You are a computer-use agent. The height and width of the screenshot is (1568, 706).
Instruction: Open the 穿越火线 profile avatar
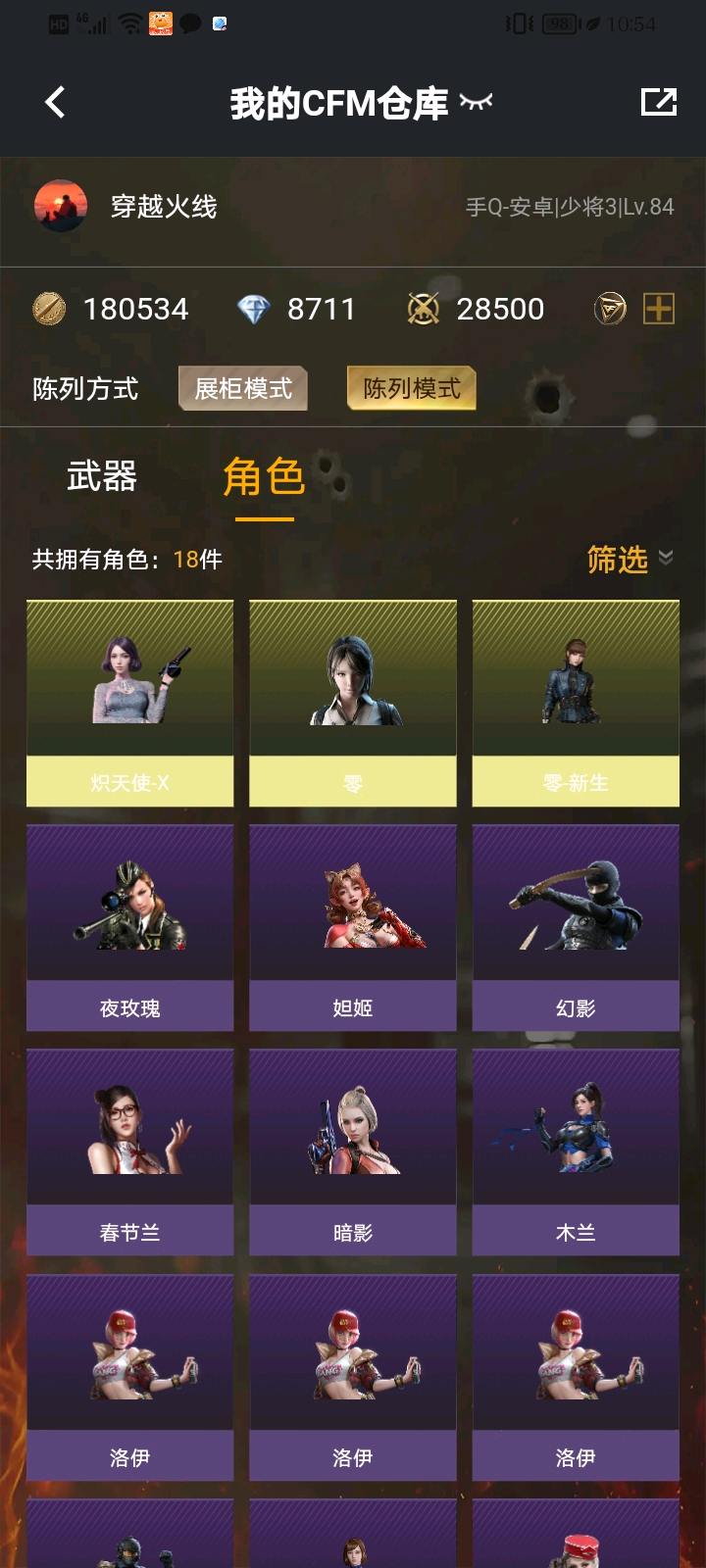point(61,206)
